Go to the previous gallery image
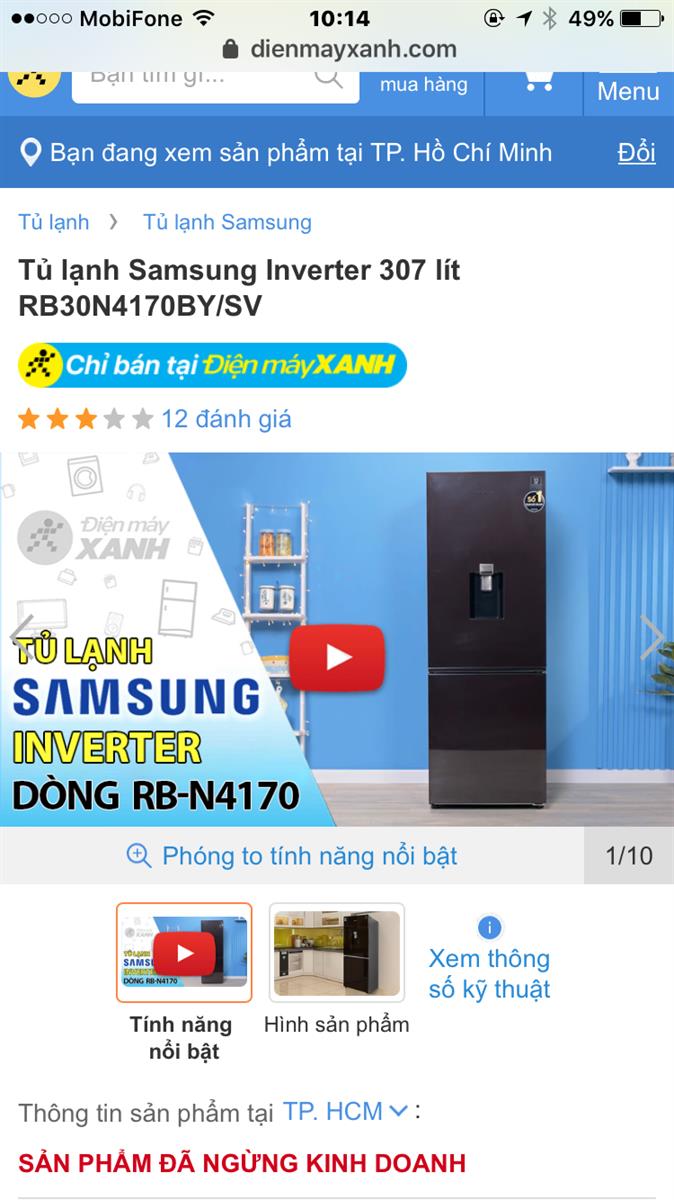674x1200 pixels. coord(22,637)
